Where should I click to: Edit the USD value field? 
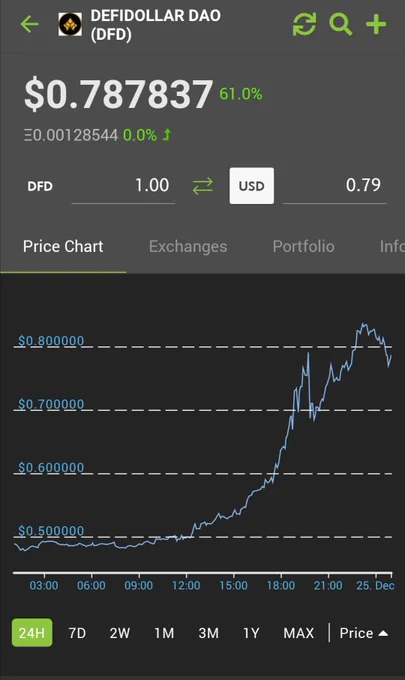point(335,186)
